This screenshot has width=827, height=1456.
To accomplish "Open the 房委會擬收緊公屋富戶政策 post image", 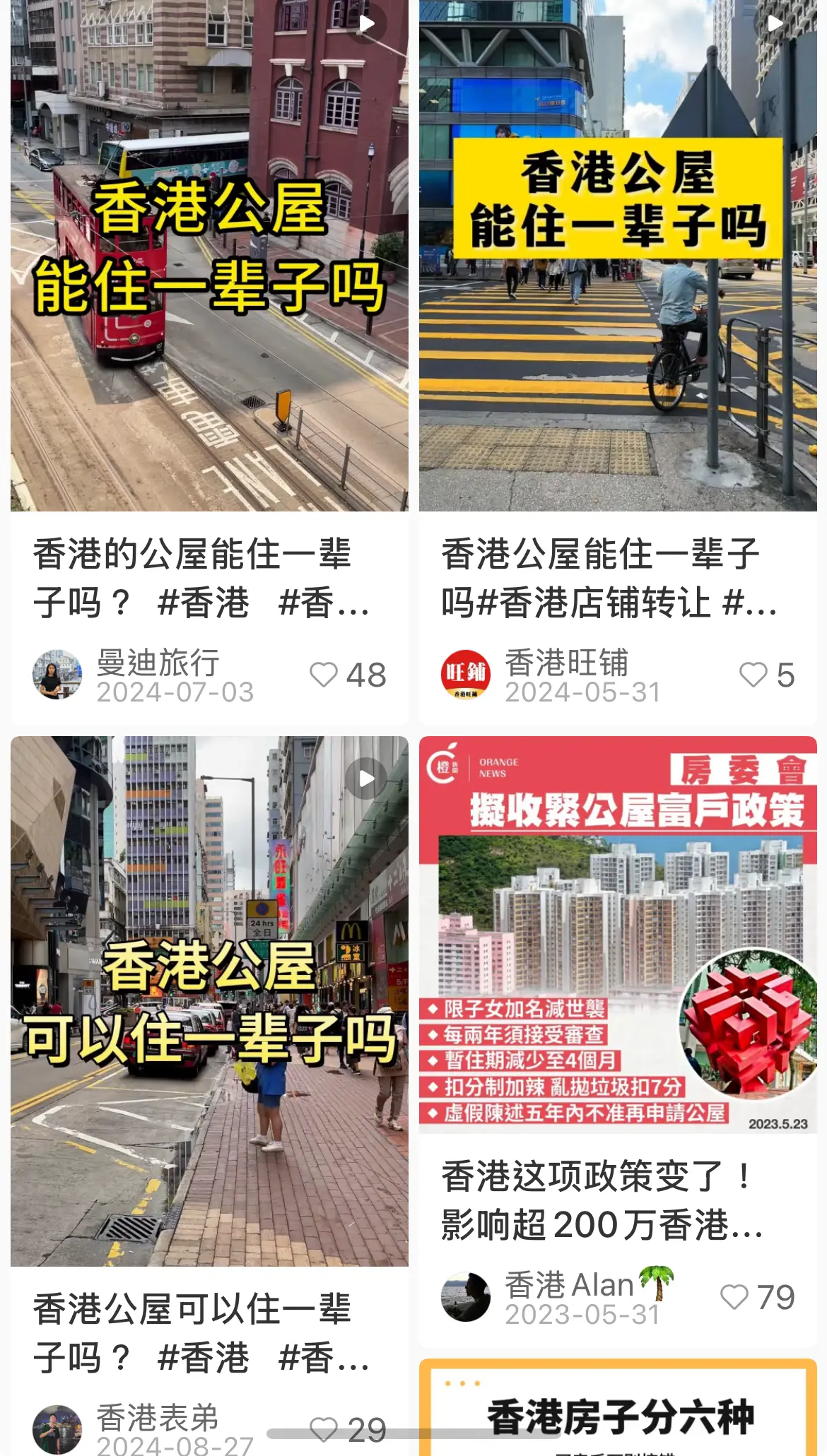I will point(618,935).
